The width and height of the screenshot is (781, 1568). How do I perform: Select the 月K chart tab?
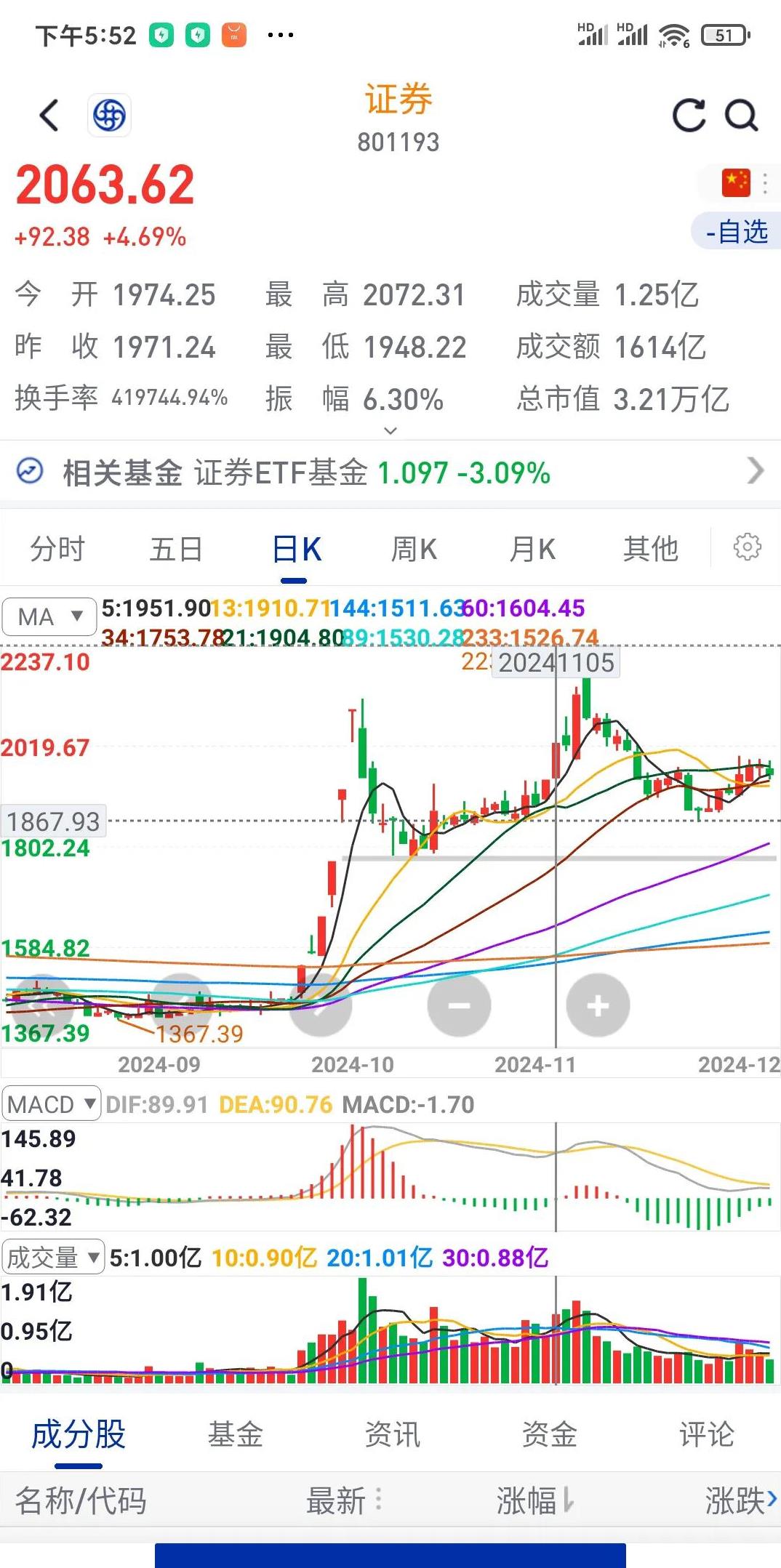pos(532,549)
